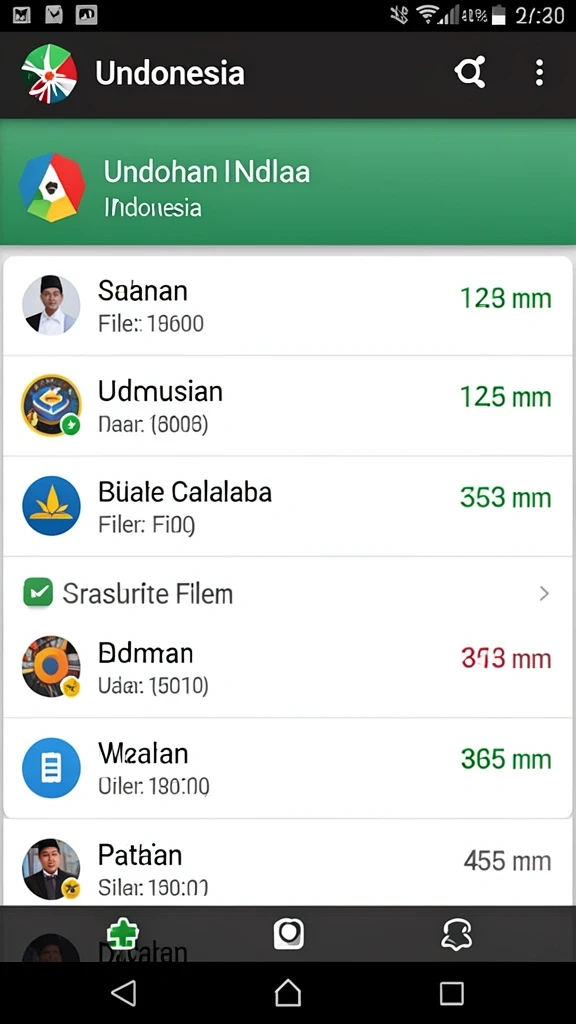576x1024 pixels.
Task: Go to the home screen
Action: [x=288, y=993]
